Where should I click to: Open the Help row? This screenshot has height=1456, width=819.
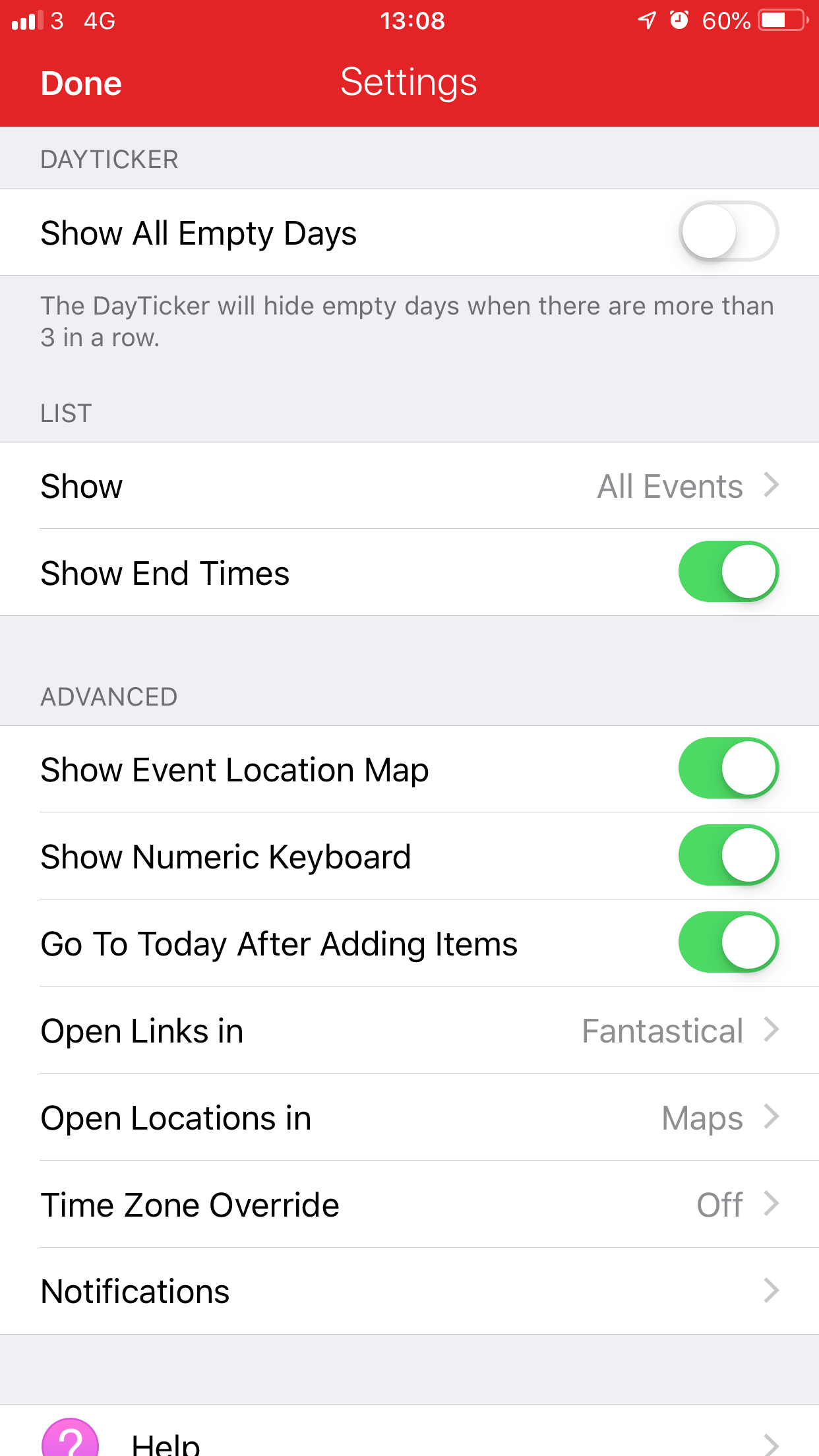(409, 1431)
